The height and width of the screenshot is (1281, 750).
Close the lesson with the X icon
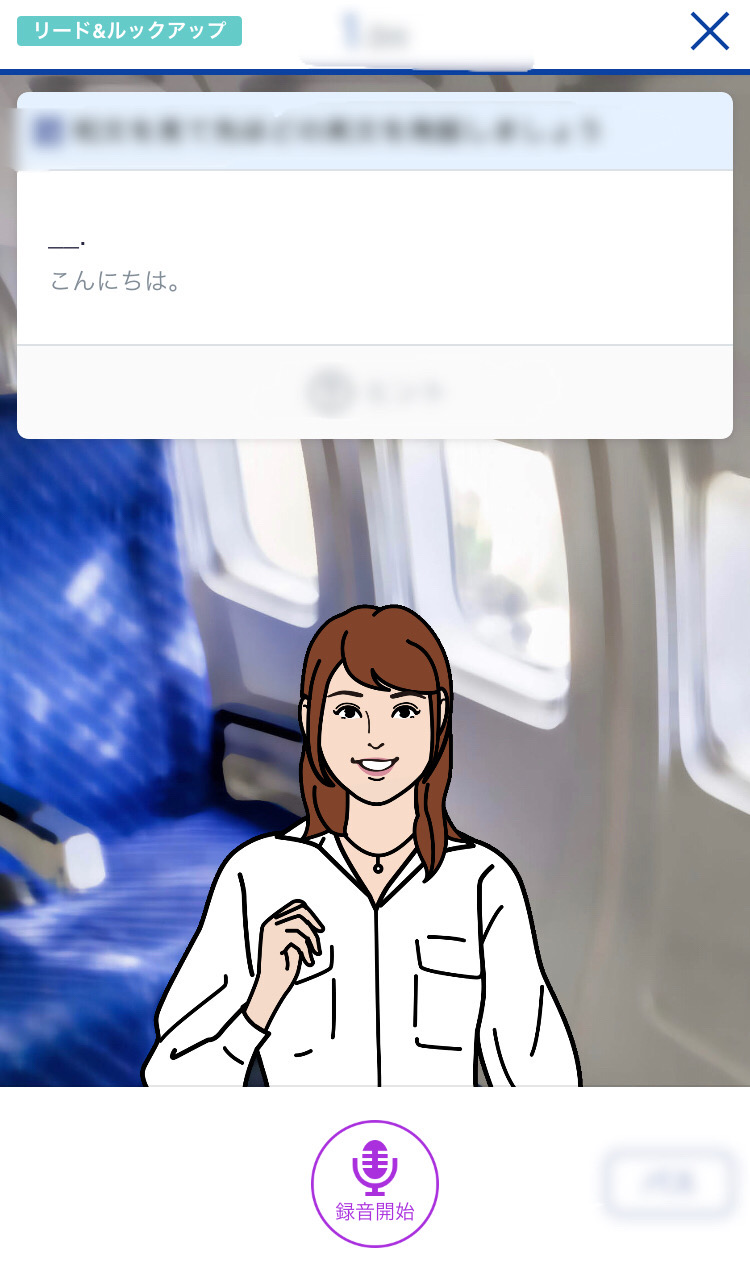coord(709,32)
